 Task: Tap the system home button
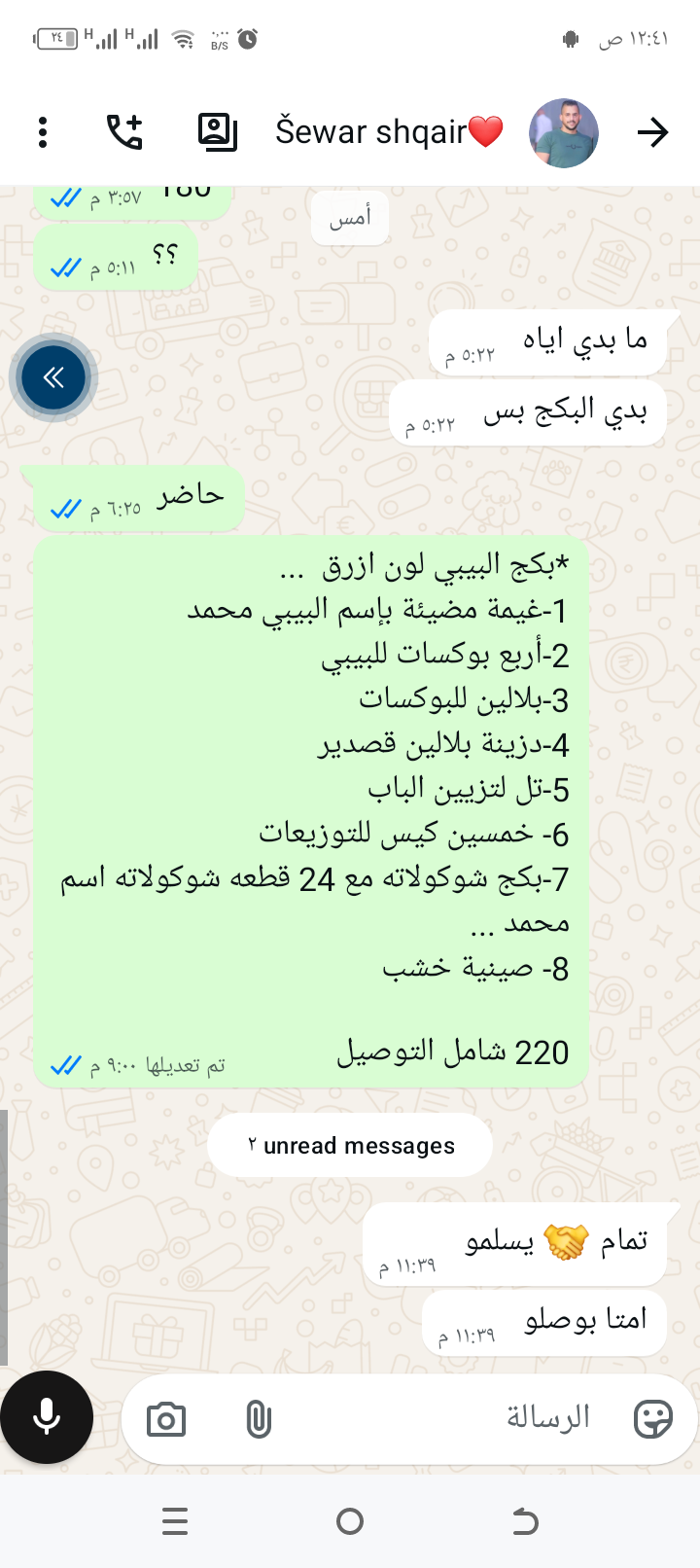pyautogui.click(x=350, y=1521)
